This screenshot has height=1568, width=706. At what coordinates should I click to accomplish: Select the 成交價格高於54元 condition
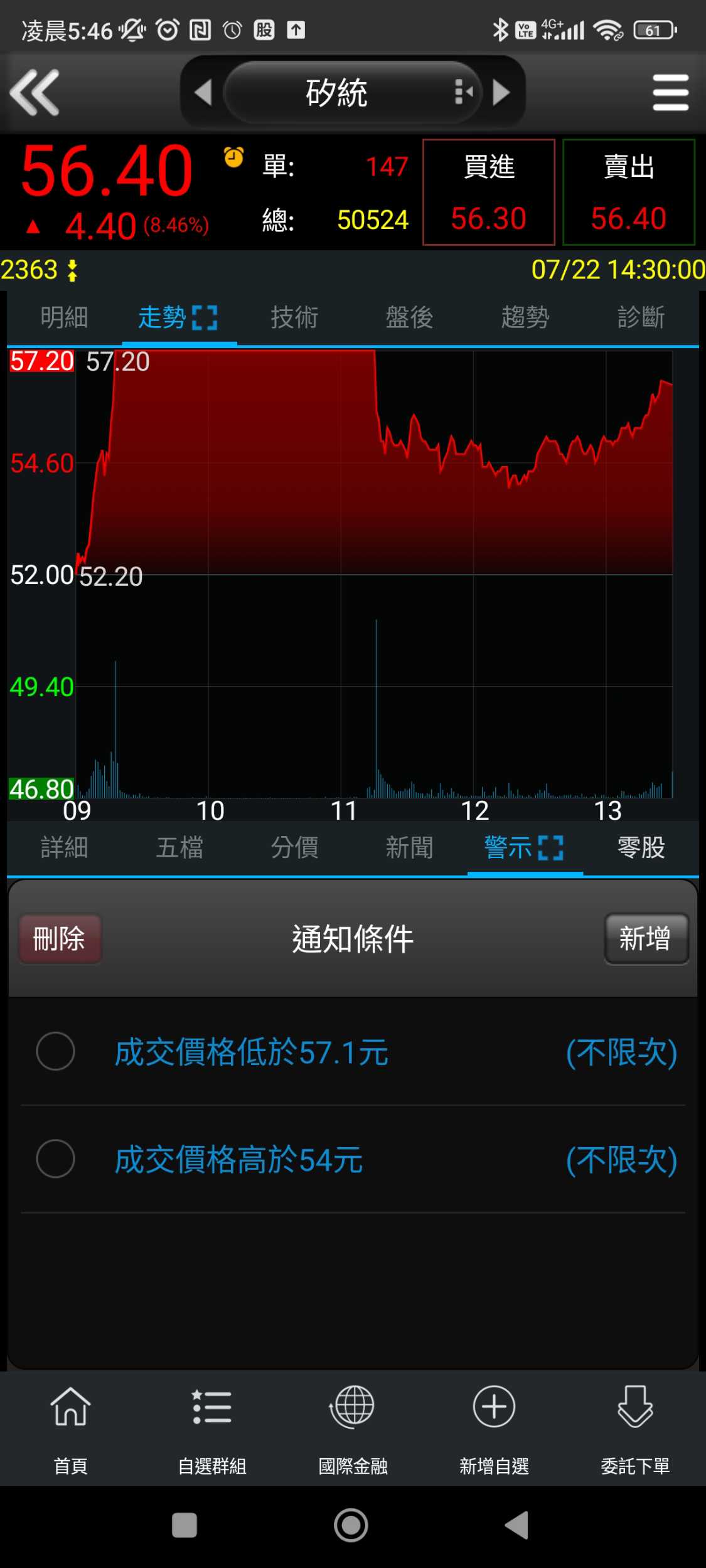click(x=56, y=1159)
